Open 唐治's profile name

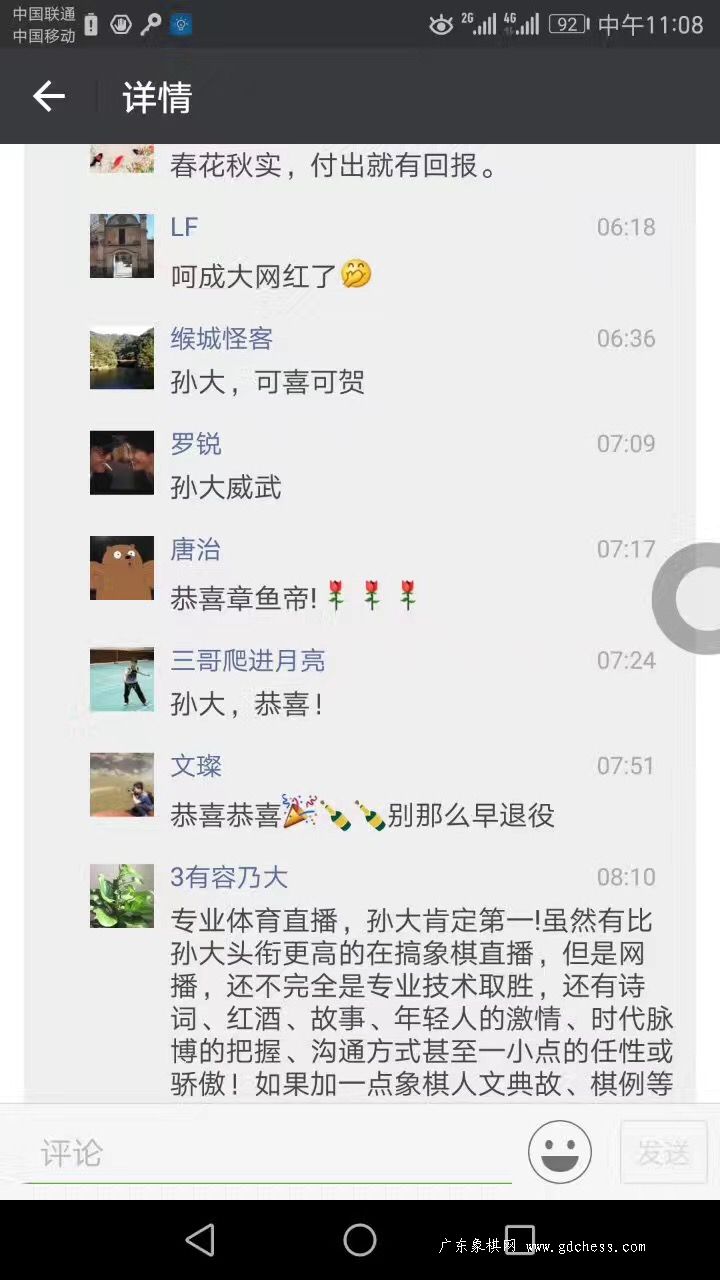tap(195, 550)
